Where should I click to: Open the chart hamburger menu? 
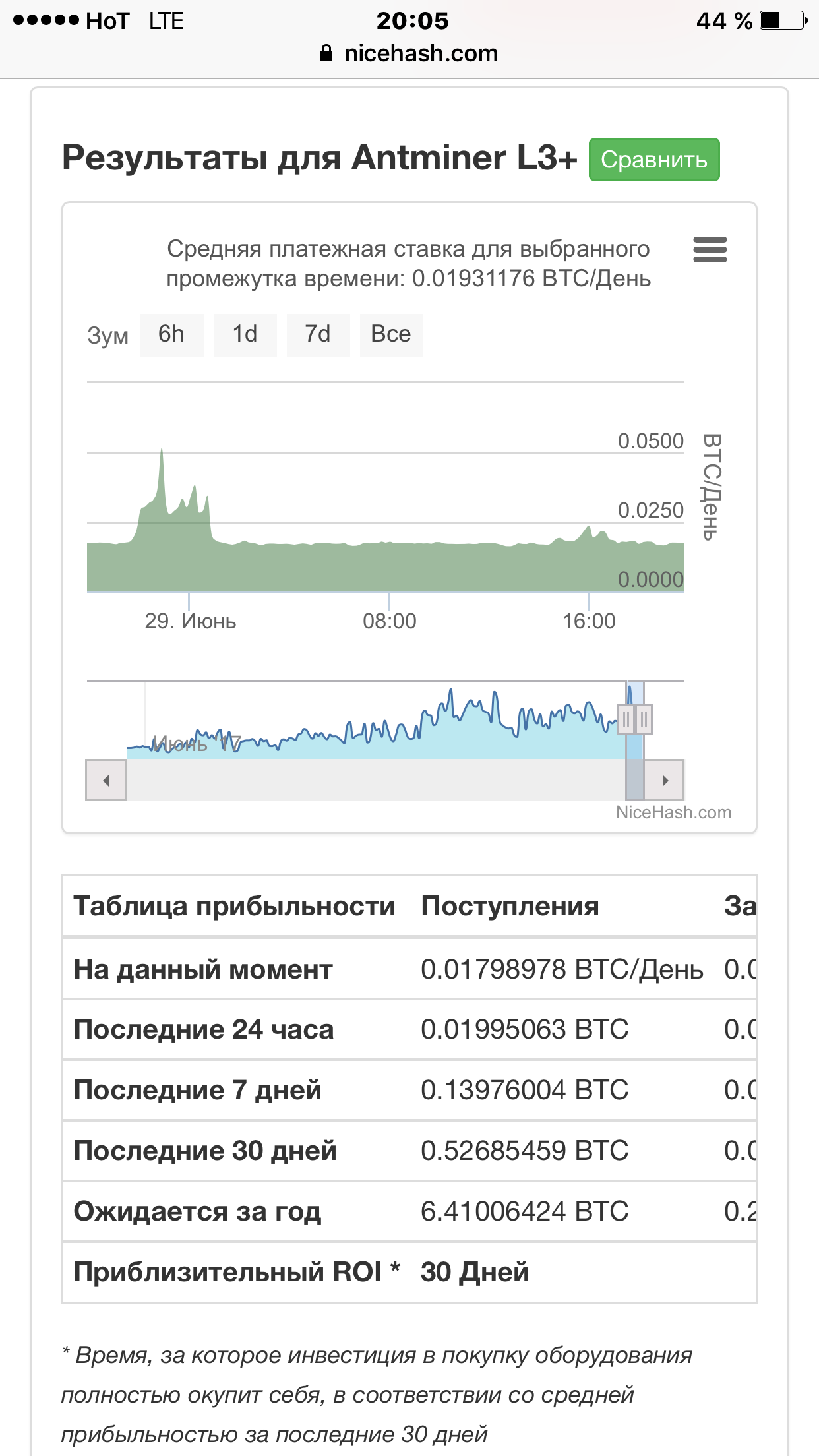[710, 250]
